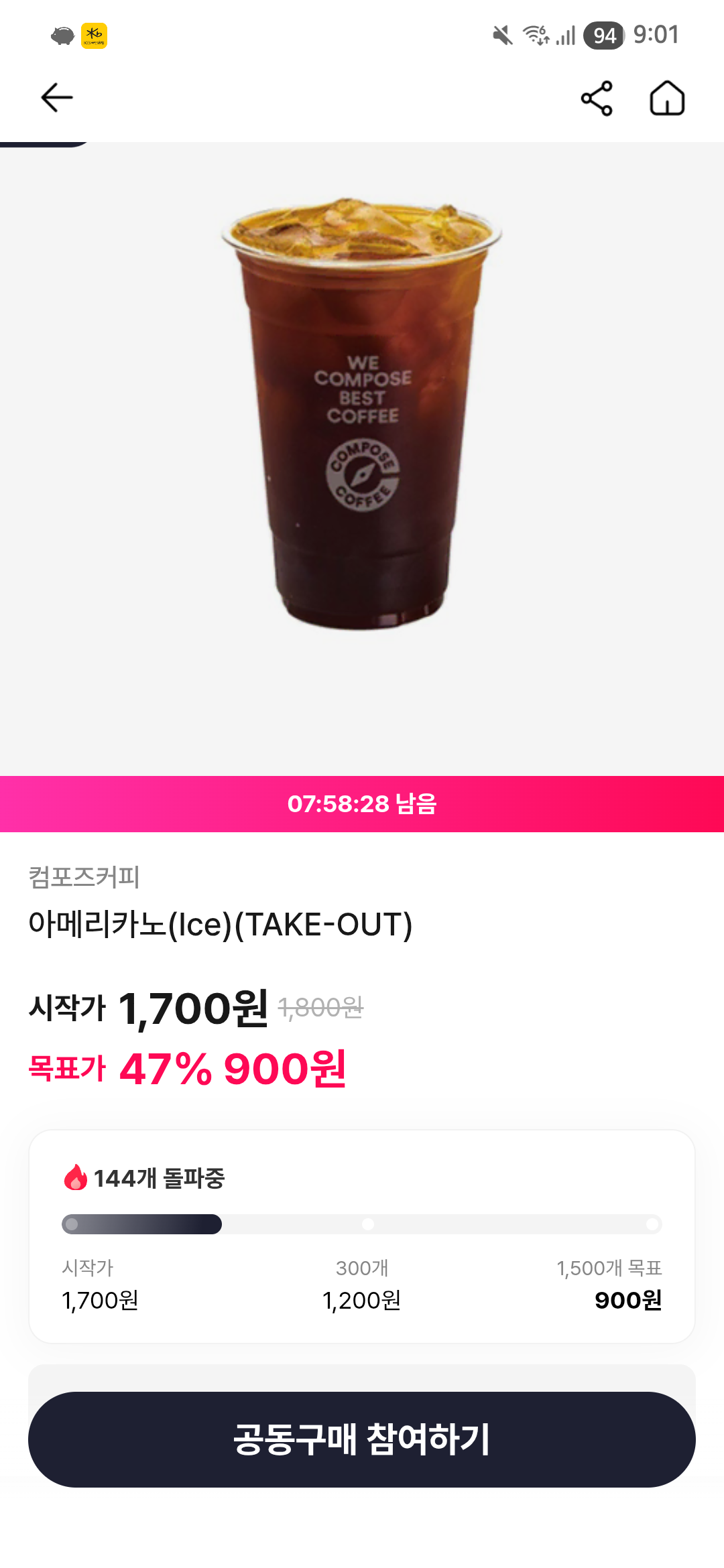Viewport: 724px width, 1568px height.
Task: Share this group buy product
Action: [x=597, y=98]
